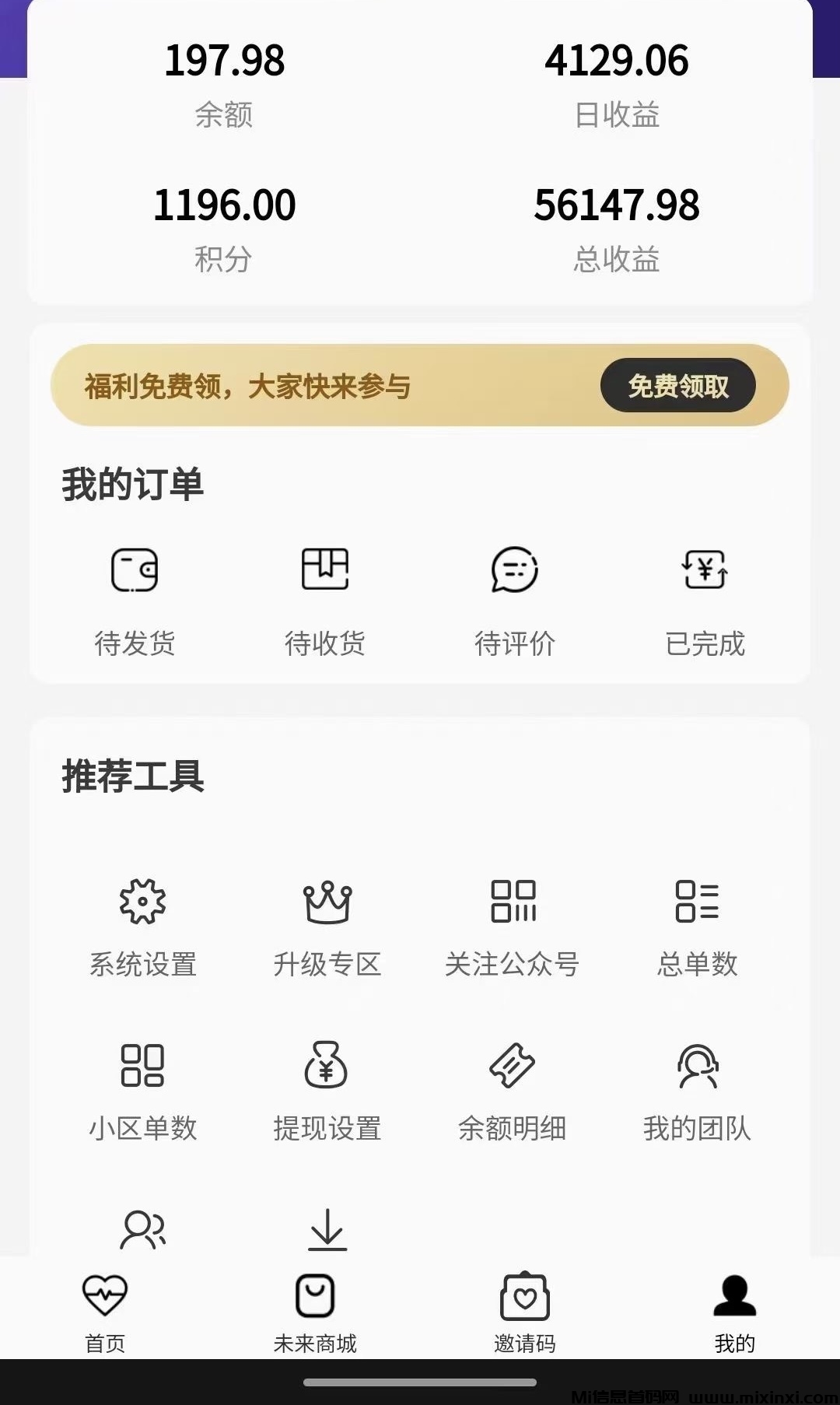Switch to the 未来商城 tab
Viewport: 840px width, 1405px height.
[315, 1312]
